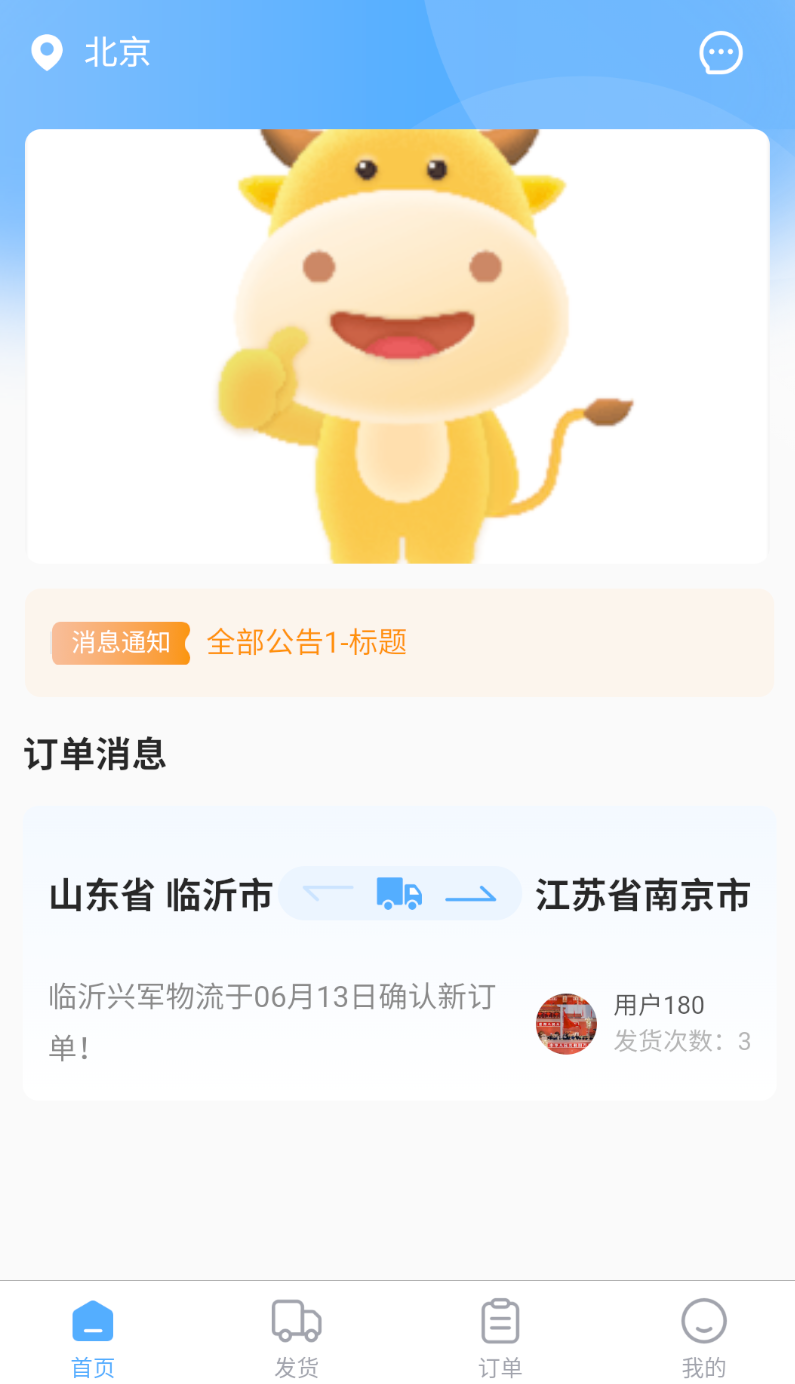795x1384 pixels.
Task: Click the 订单消息 section heading
Action: [95, 756]
